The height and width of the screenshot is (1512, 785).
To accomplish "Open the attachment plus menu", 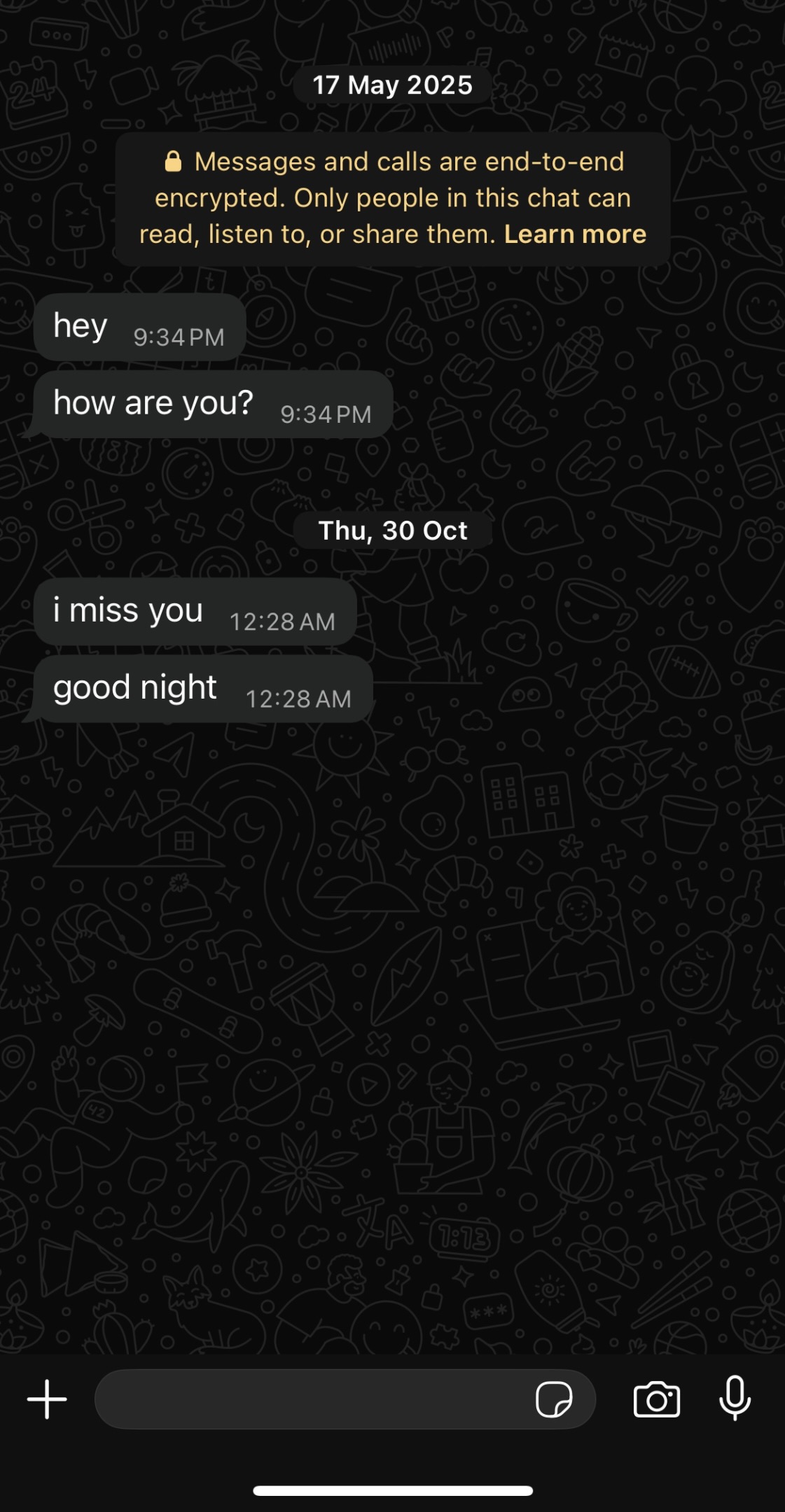I will point(47,1399).
